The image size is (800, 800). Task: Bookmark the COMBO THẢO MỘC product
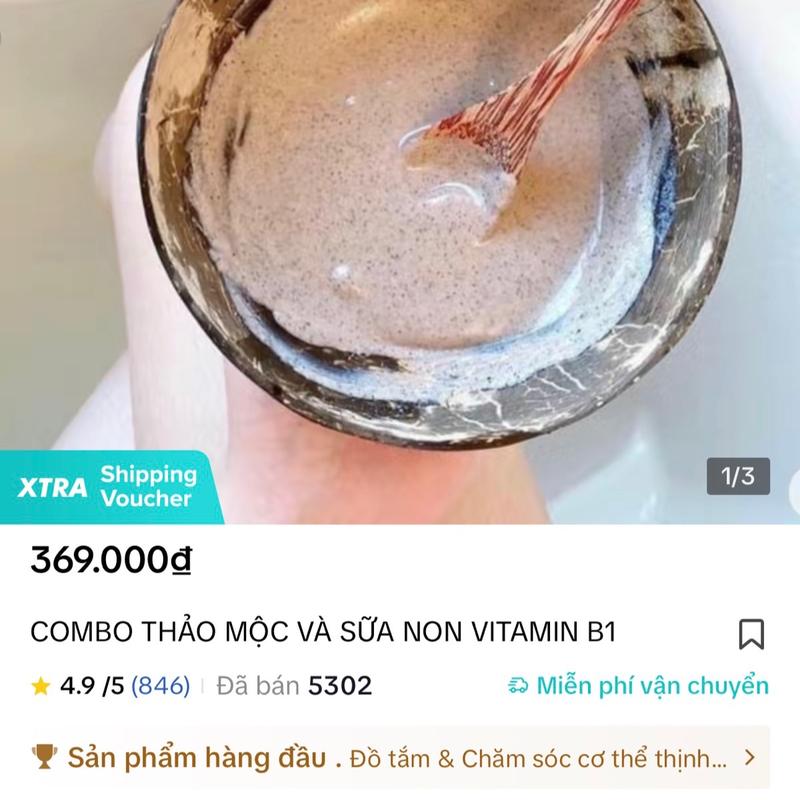[x=751, y=634]
